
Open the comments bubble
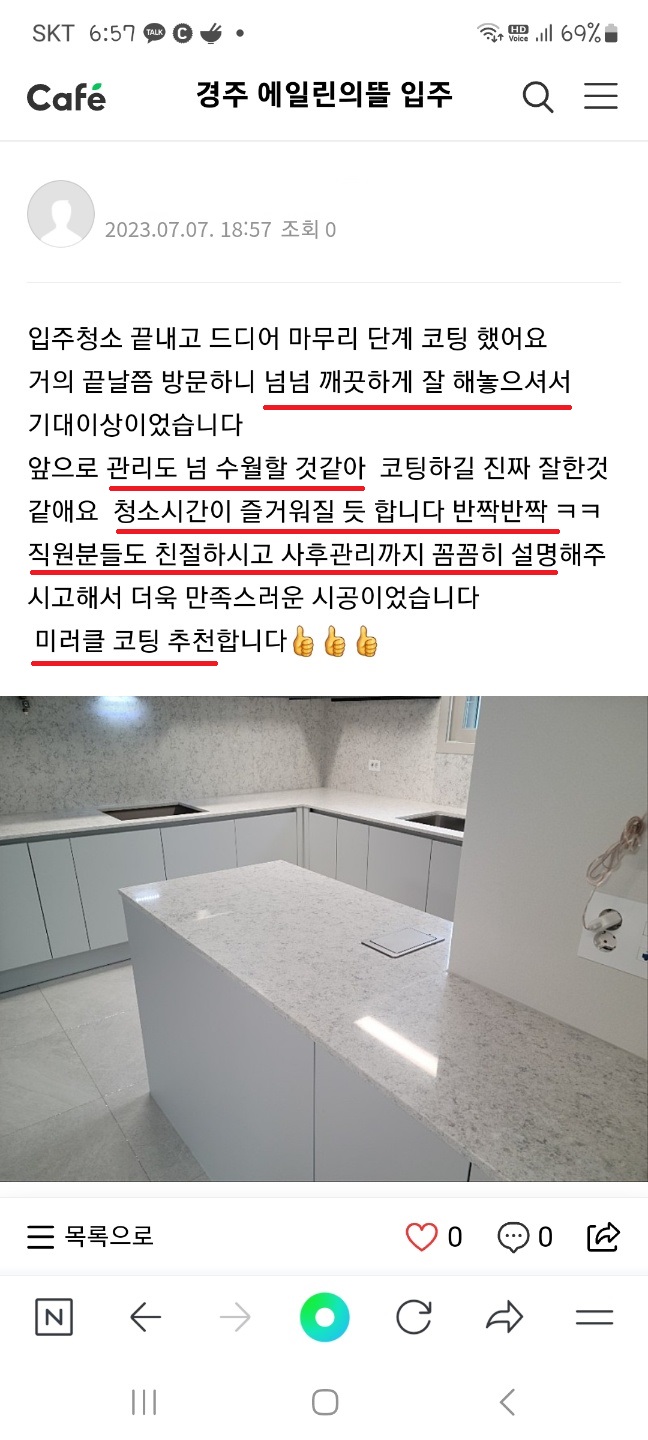tap(513, 1237)
